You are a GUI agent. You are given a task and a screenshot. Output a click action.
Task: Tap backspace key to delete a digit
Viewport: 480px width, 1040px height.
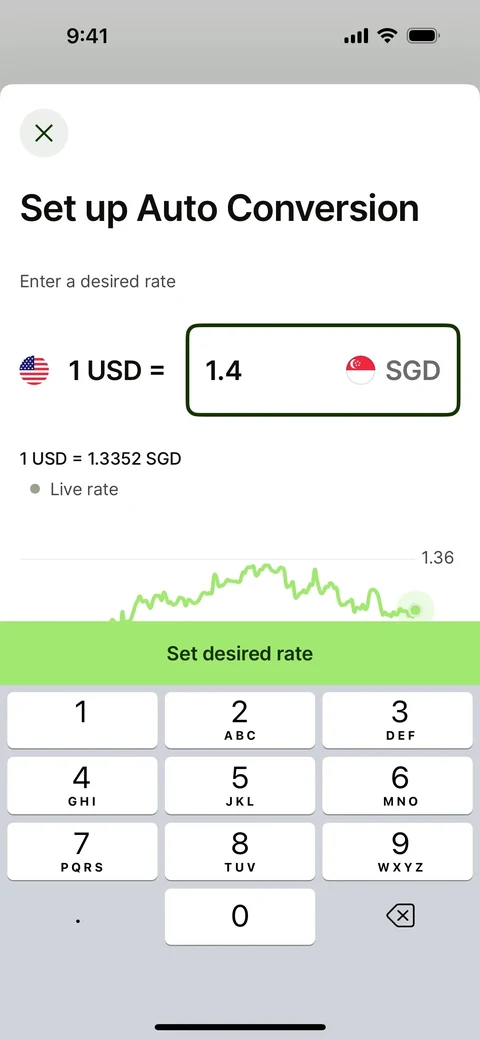pos(400,916)
